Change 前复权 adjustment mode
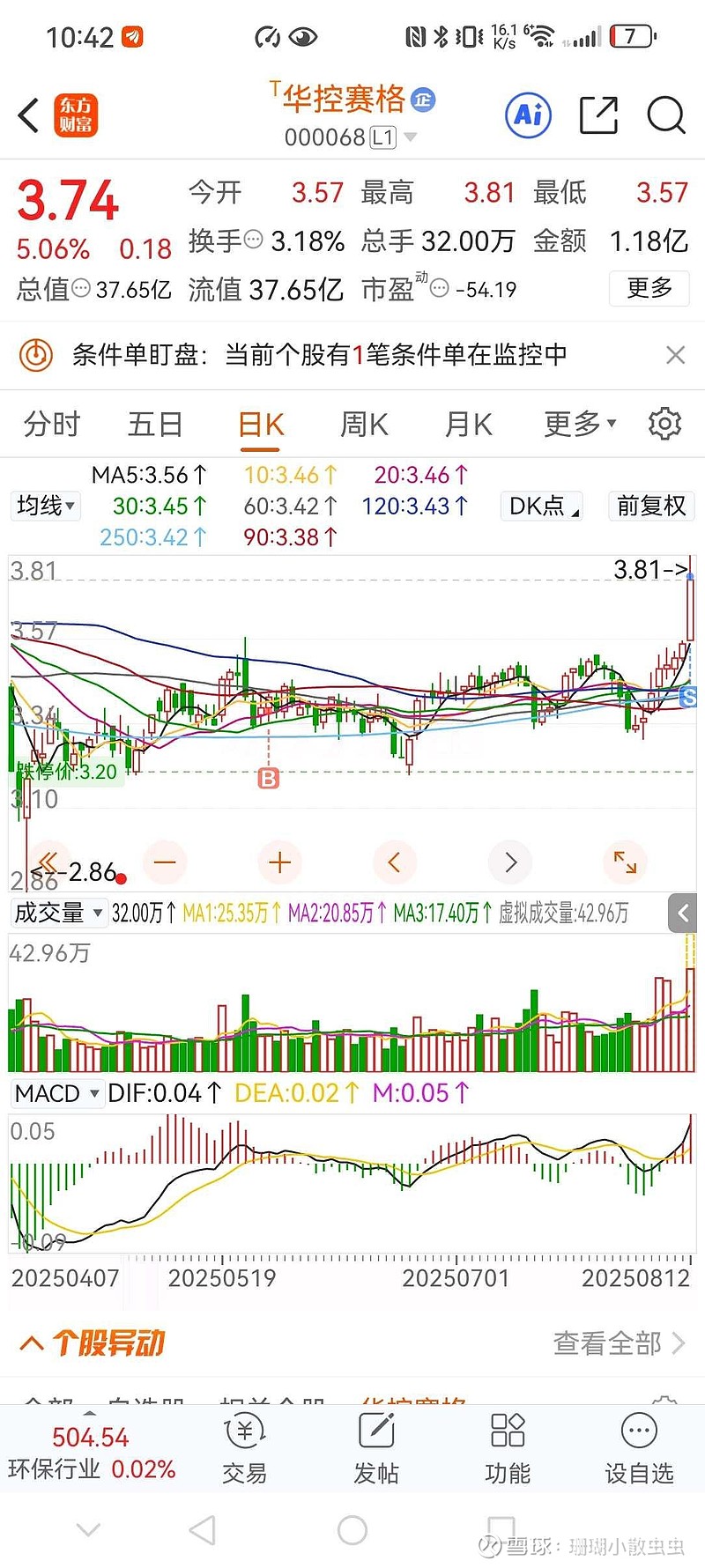 pos(651,506)
